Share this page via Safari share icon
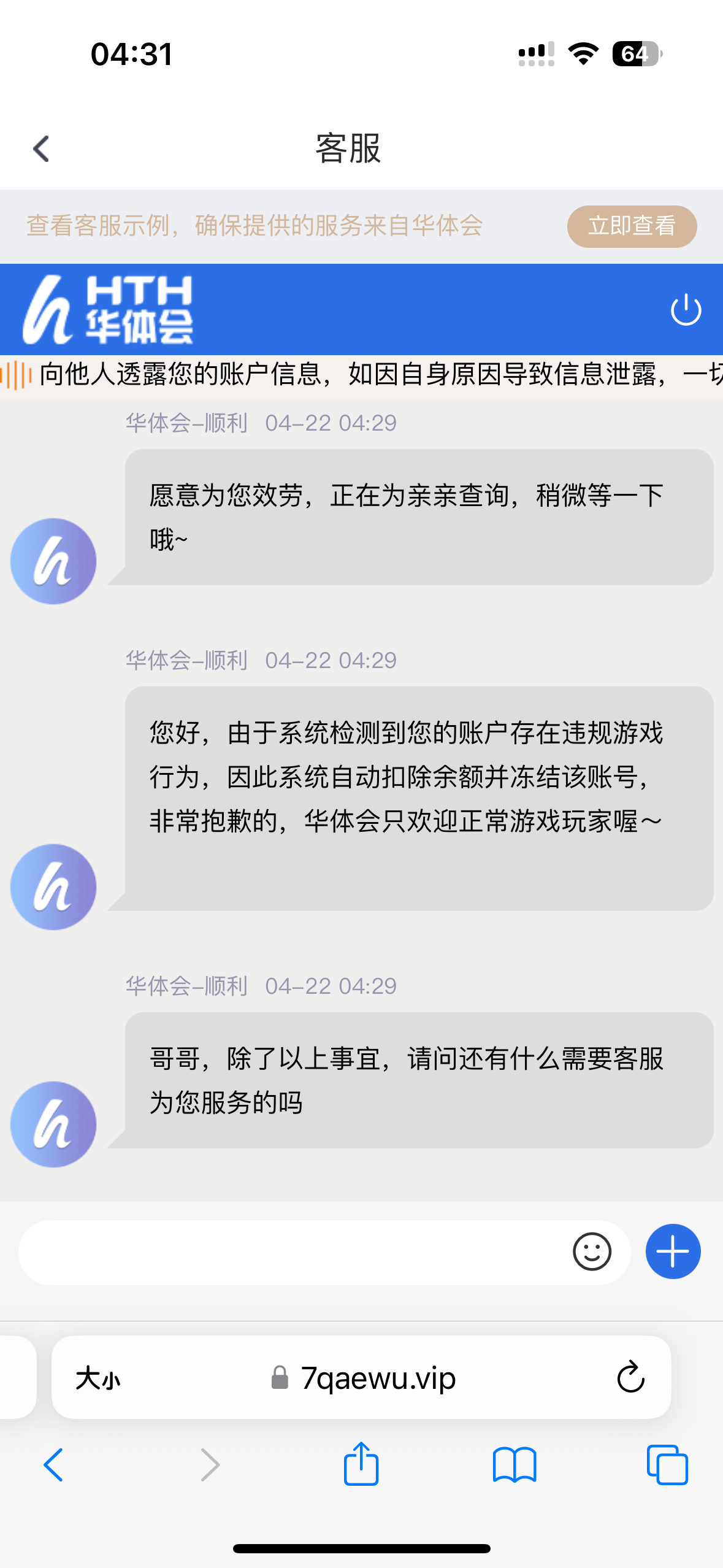 [x=361, y=1463]
